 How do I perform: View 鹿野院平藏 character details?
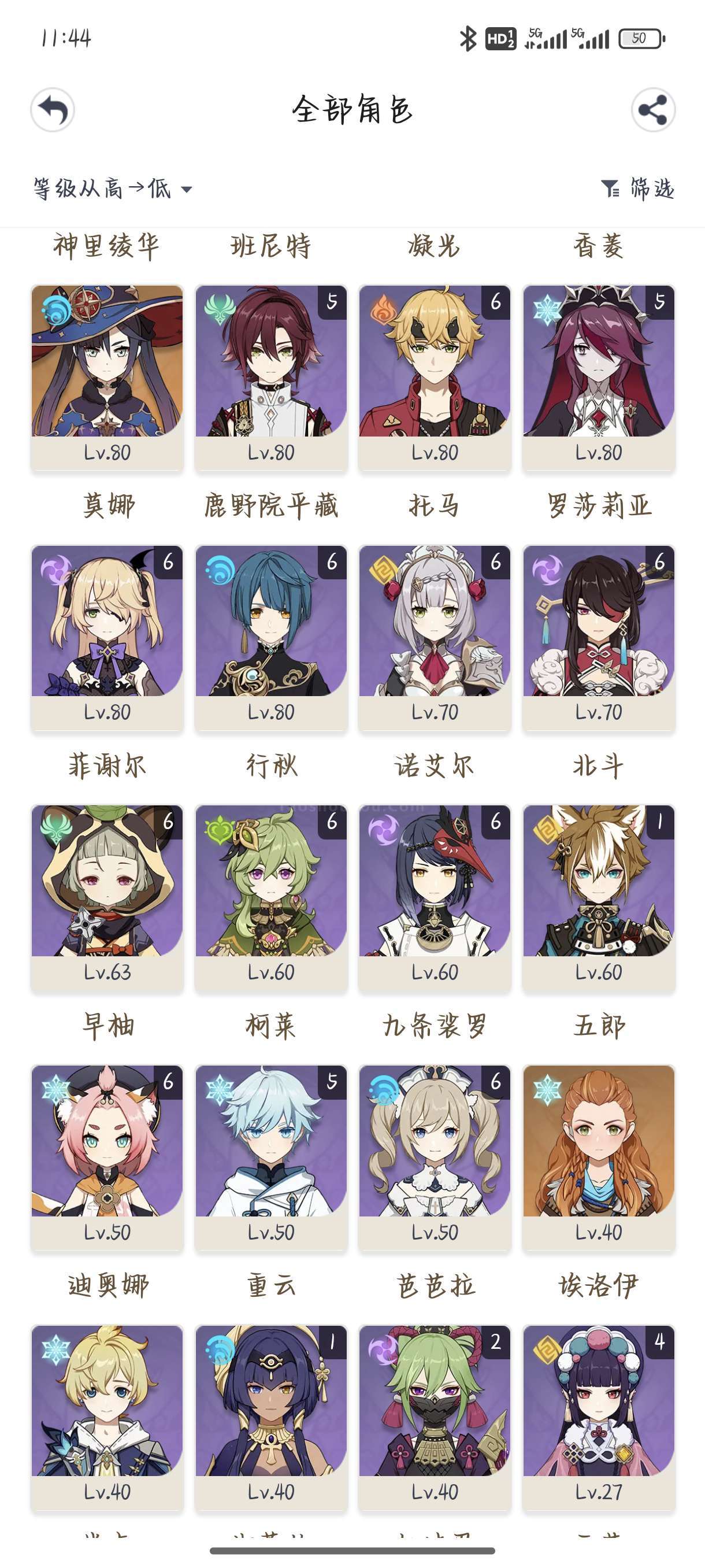click(x=271, y=378)
